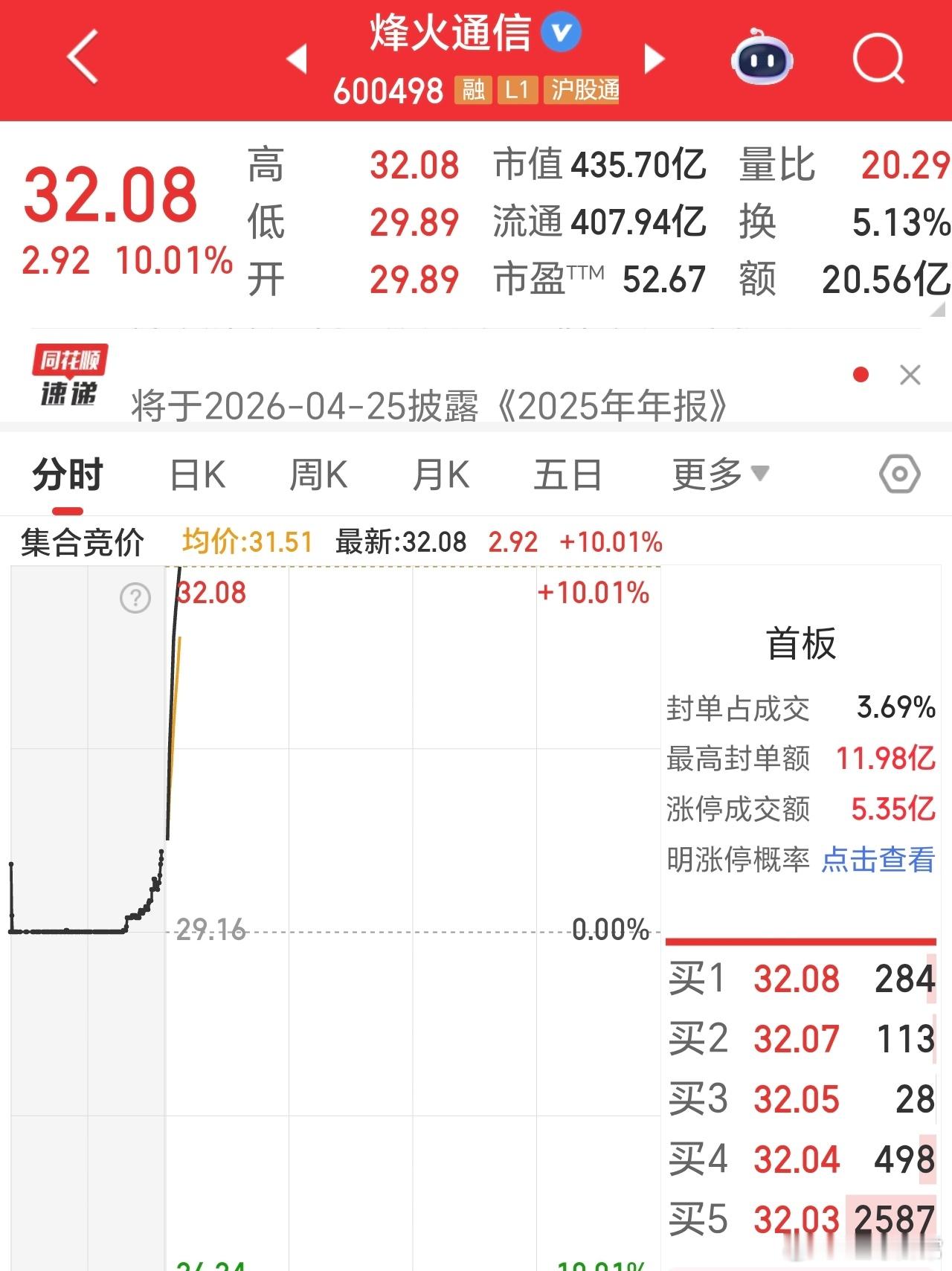This screenshot has width=952, height=1271.
Task: Tap the 同花顺速递 news logo
Action: pyautogui.click(x=70, y=373)
